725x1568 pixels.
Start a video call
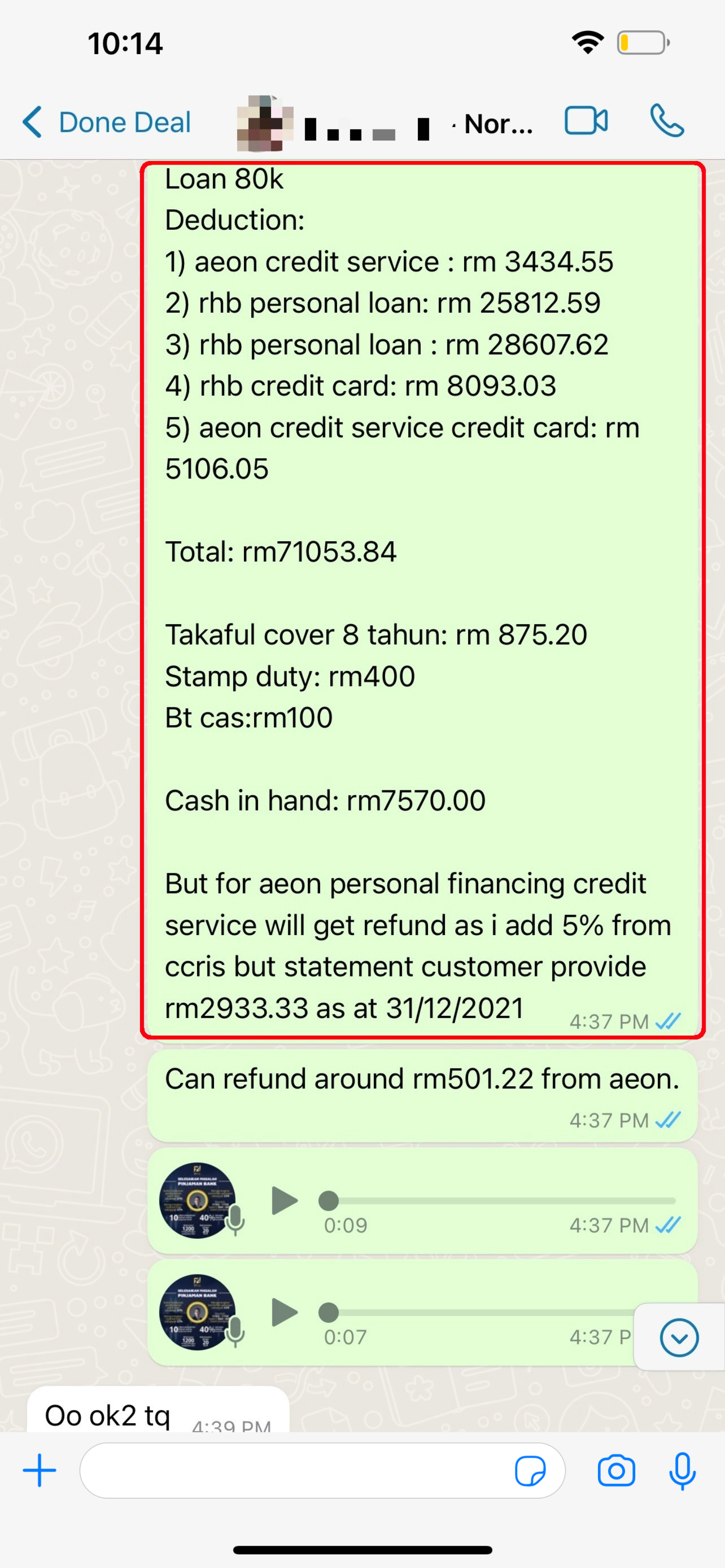585,121
